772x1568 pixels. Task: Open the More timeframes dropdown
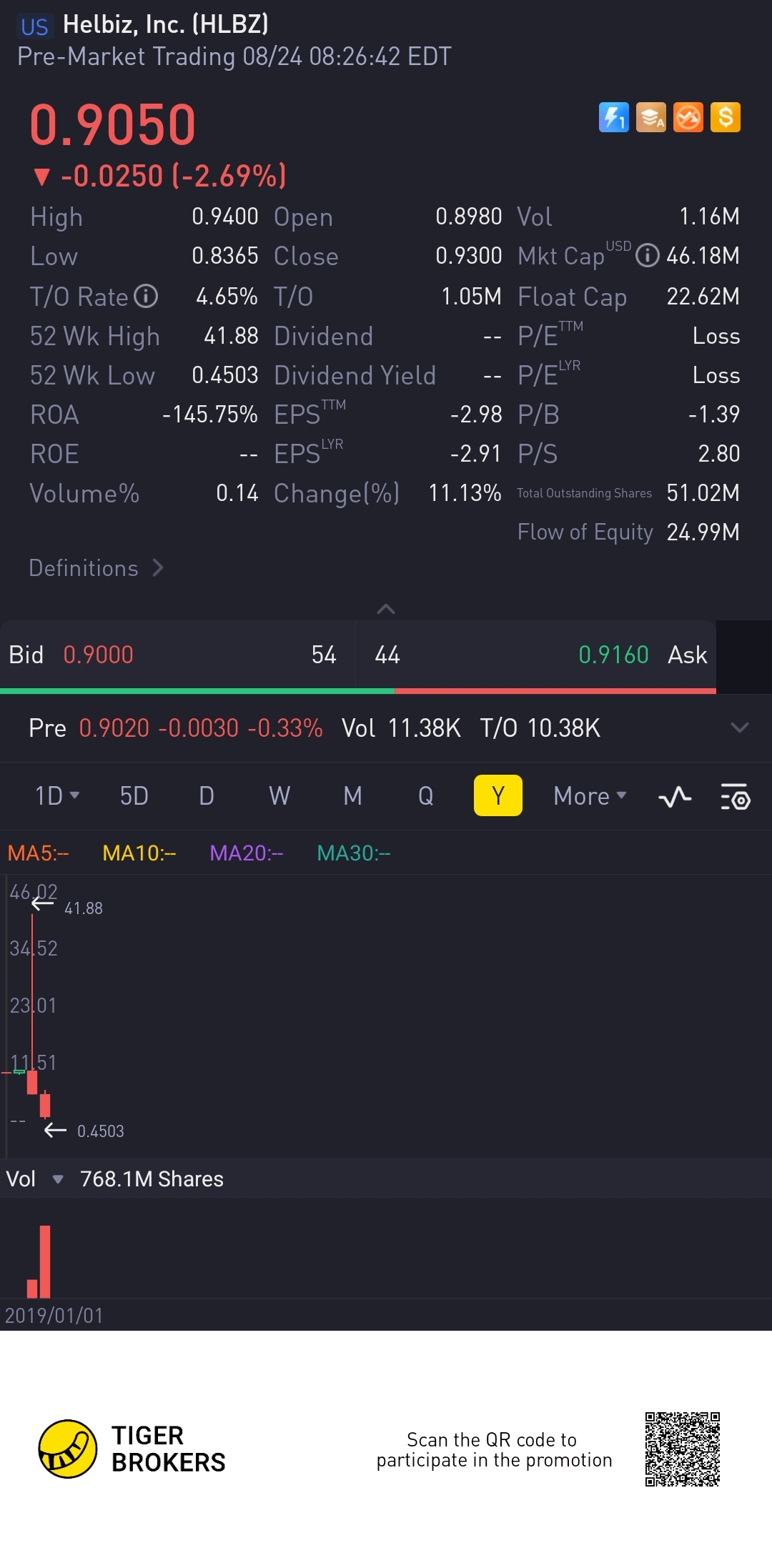590,795
